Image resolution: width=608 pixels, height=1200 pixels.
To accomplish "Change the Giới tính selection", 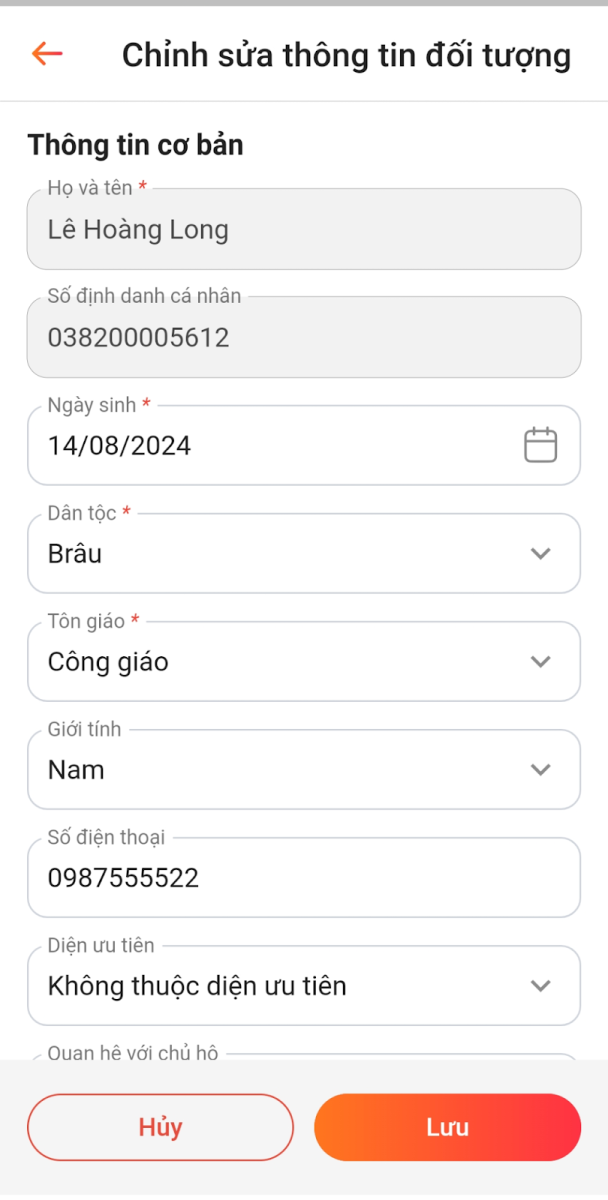I will pos(303,770).
